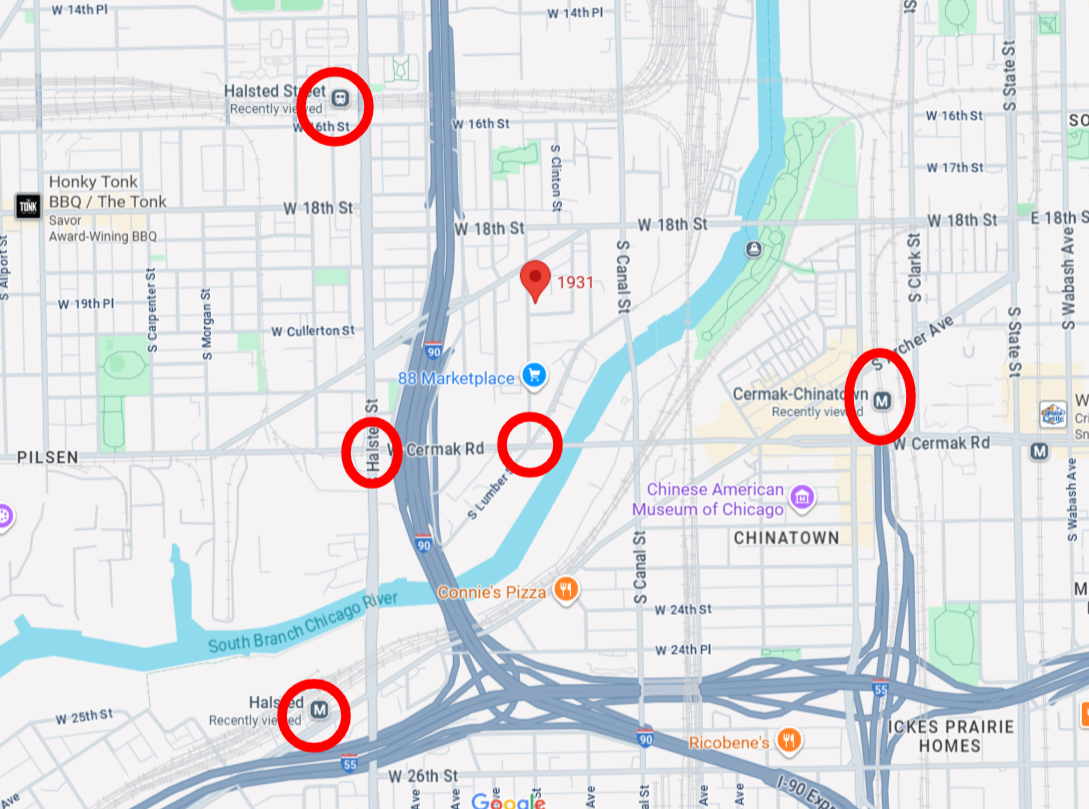
Task: Select the red 1931 location pin
Action: point(537,279)
